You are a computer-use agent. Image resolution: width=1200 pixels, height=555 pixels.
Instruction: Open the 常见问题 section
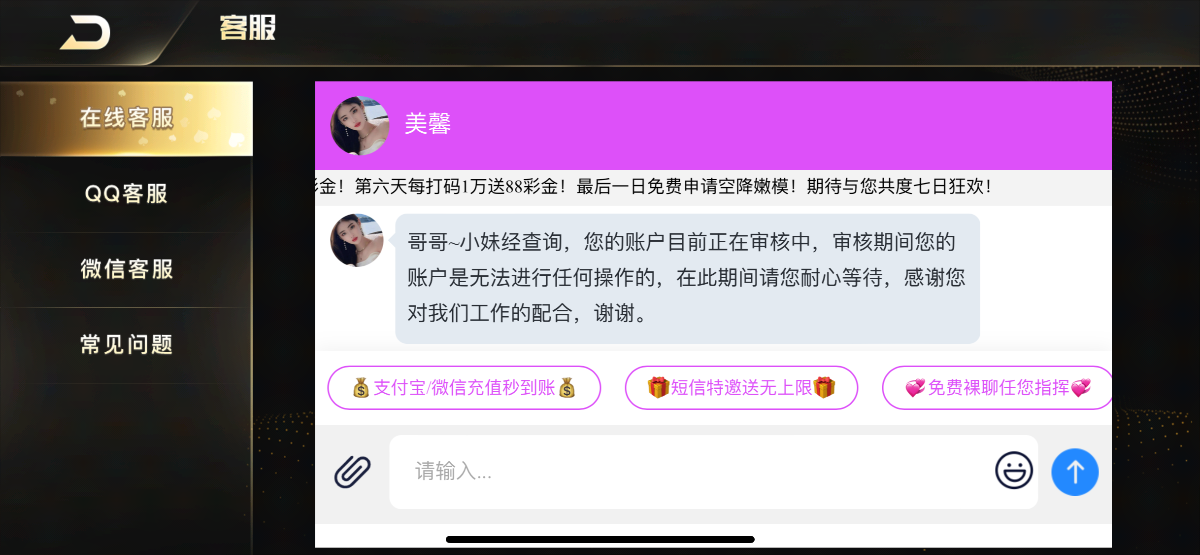[126, 345]
